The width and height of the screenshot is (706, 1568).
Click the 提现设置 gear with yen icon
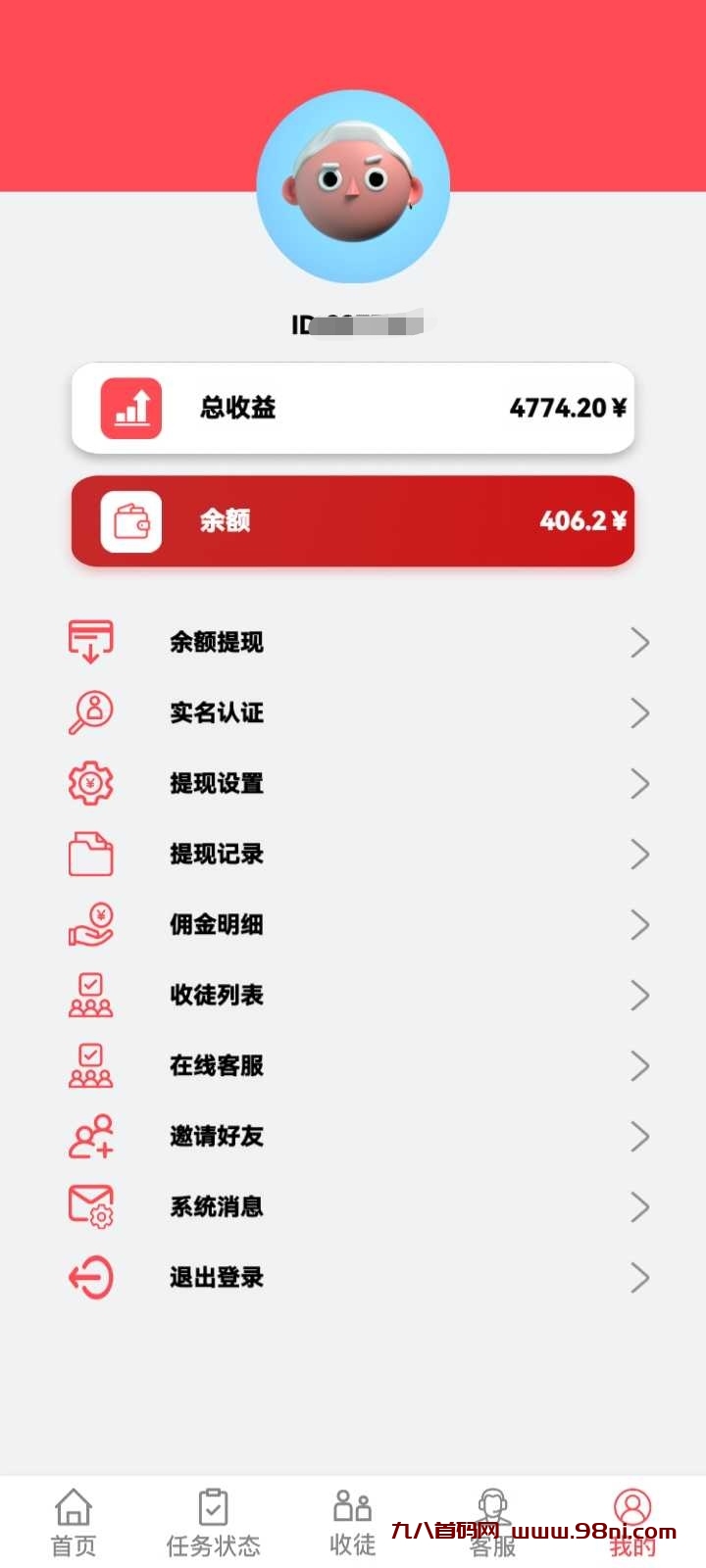point(91,783)
